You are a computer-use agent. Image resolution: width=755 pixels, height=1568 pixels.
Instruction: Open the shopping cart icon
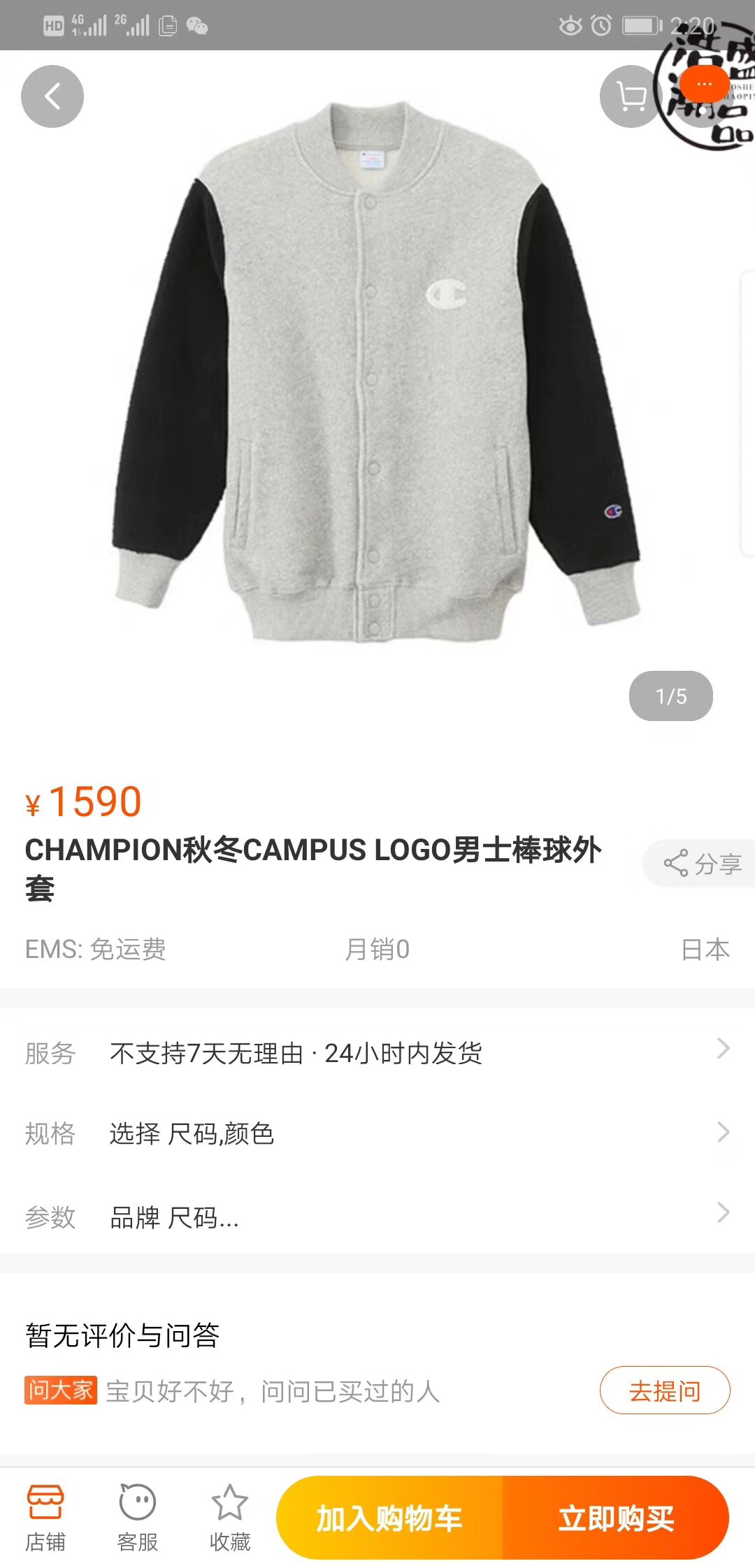(631, 96)
